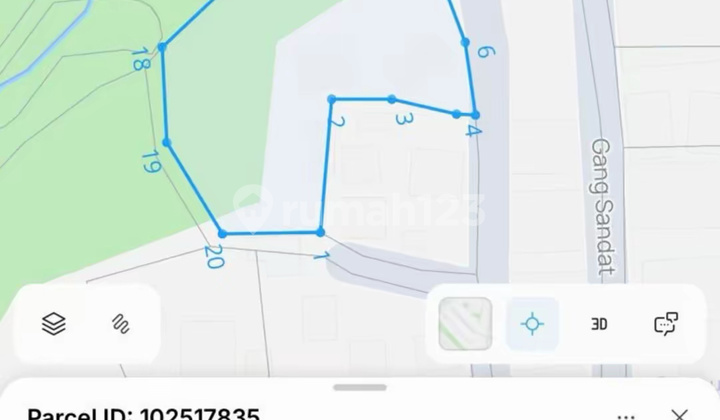Center map on my location
Screen dimensions: 720x420
point(532,323)
